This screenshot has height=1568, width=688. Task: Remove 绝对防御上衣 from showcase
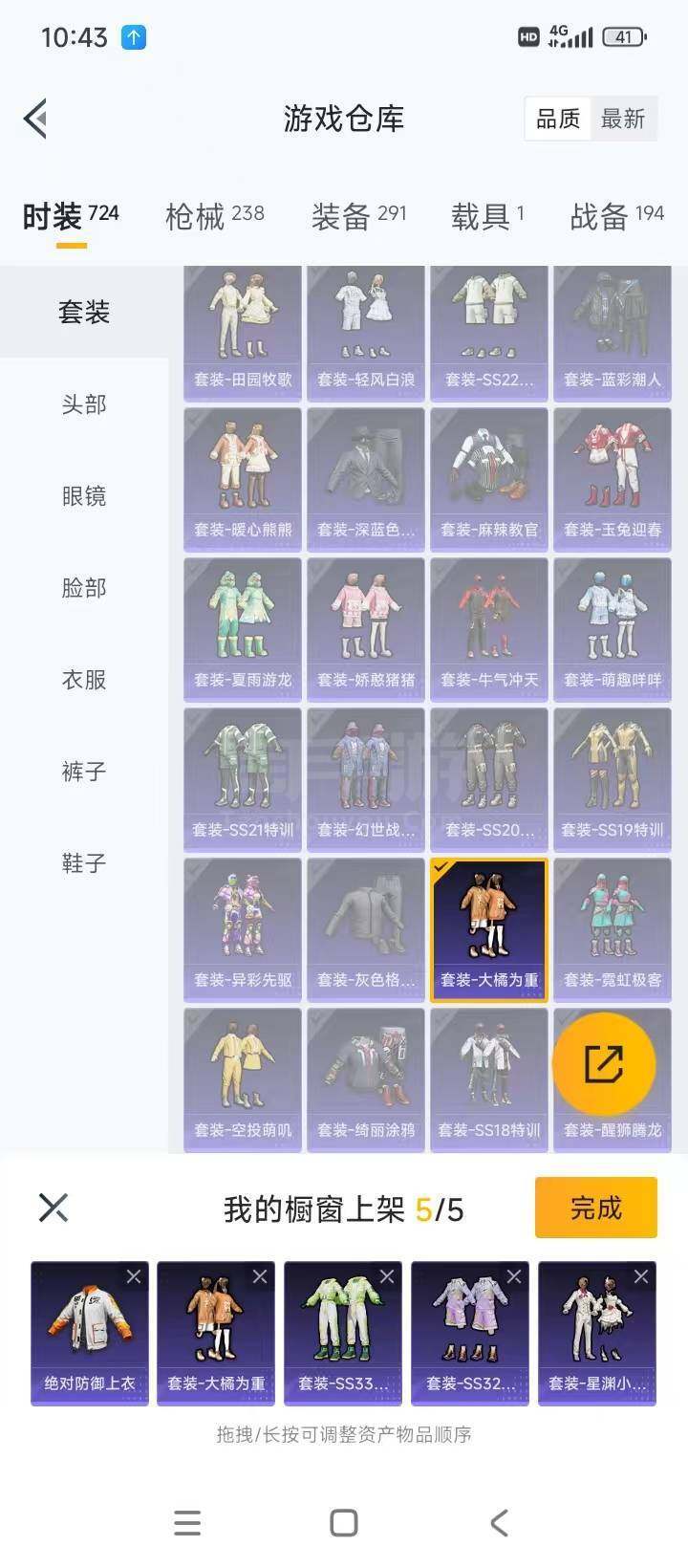134,1276
